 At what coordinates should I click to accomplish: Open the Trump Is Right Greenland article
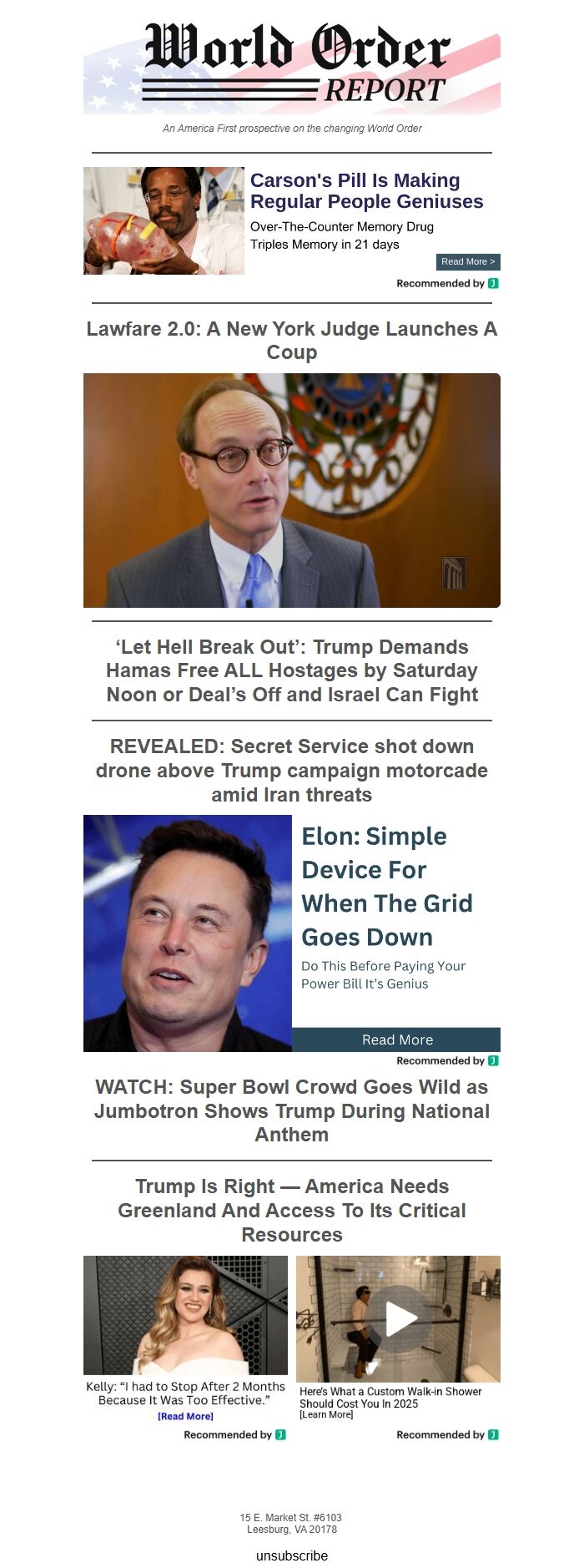pos(291,1210)
